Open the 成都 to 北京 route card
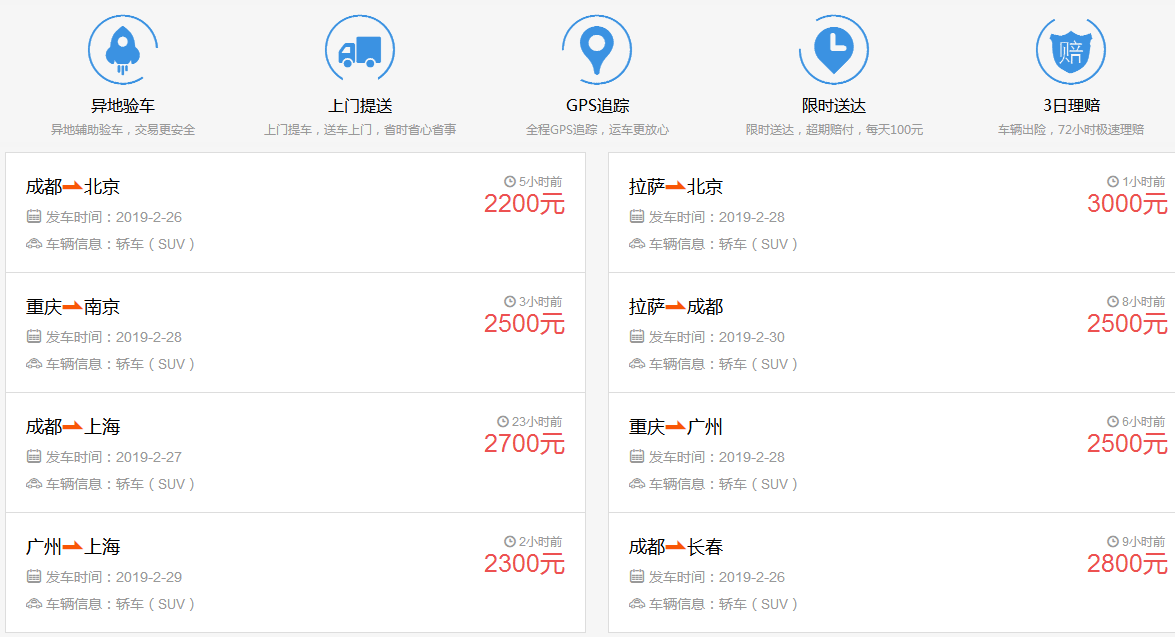Viewport: 1175px width, 637px height. click(295, 213)
